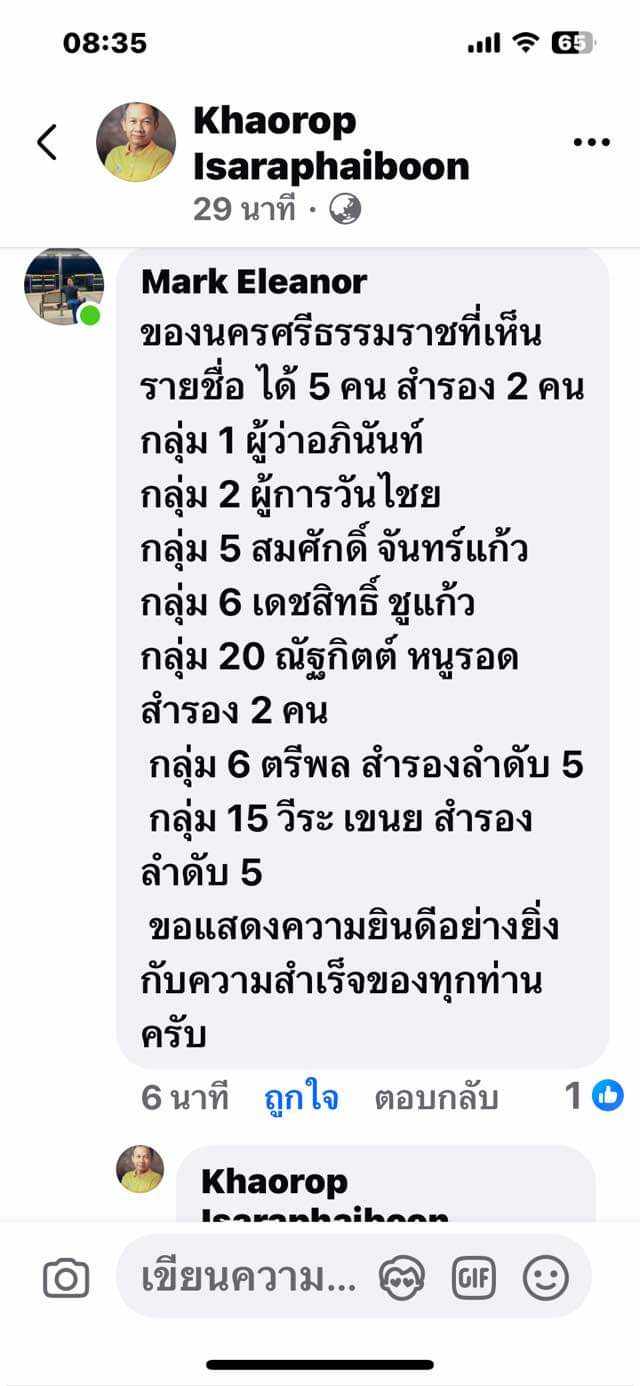Open Mark Eleanor's profile name
This screenshot has height=1386, width=640.
(x=254, y=282)
